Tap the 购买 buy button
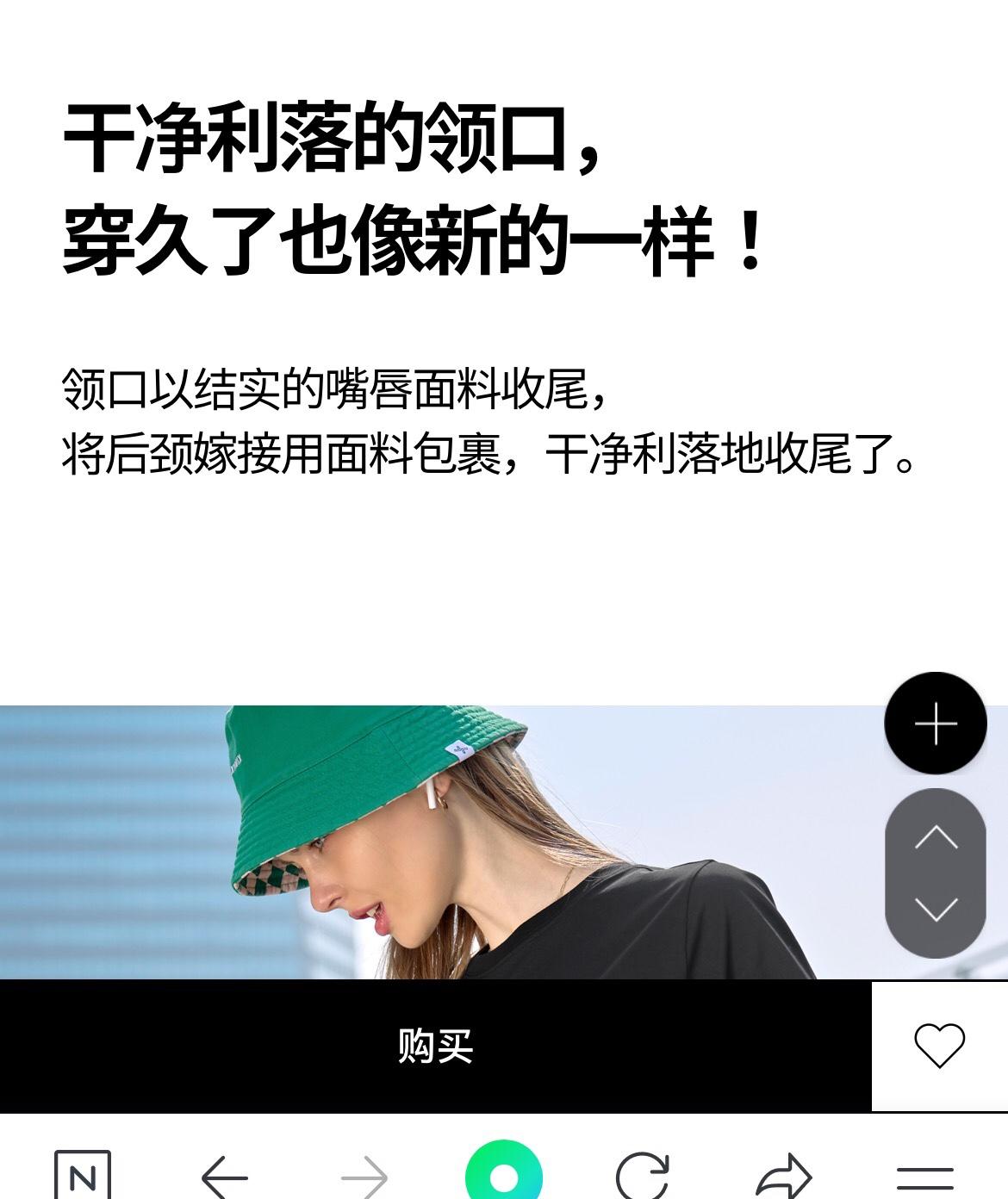Viewport: 1008px width, 1199px height. click(435, 1046)
